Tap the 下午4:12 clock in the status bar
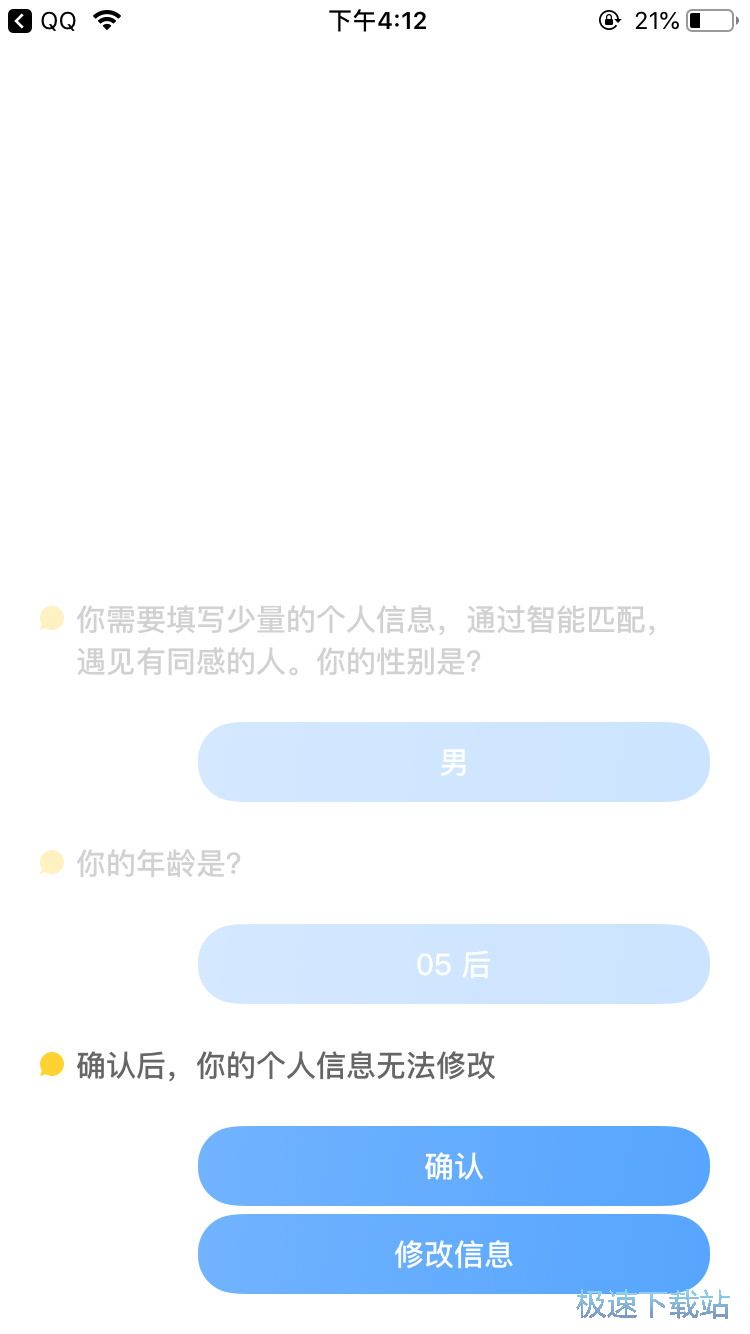750x1334 pixels. click(378, 19)
